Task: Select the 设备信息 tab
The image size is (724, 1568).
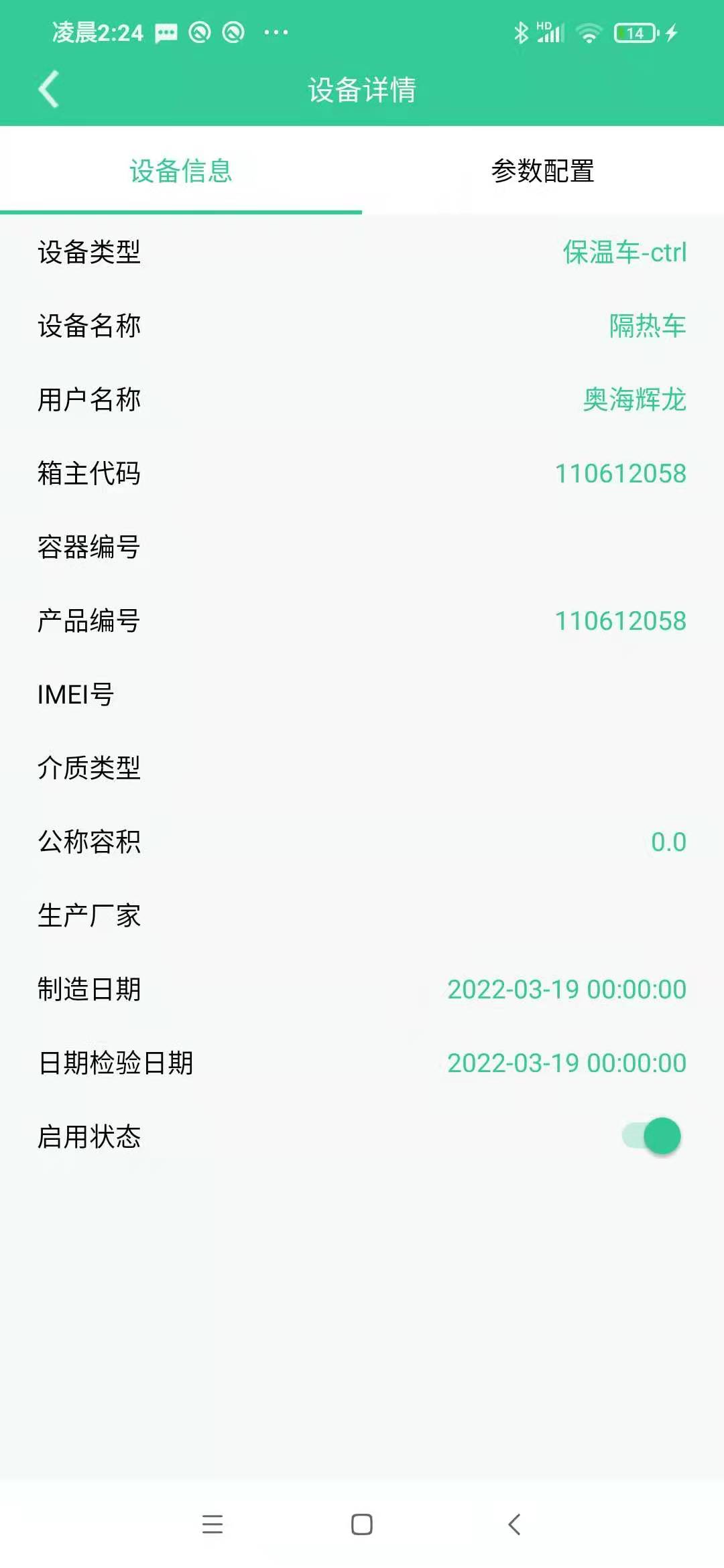Action: 181,171
